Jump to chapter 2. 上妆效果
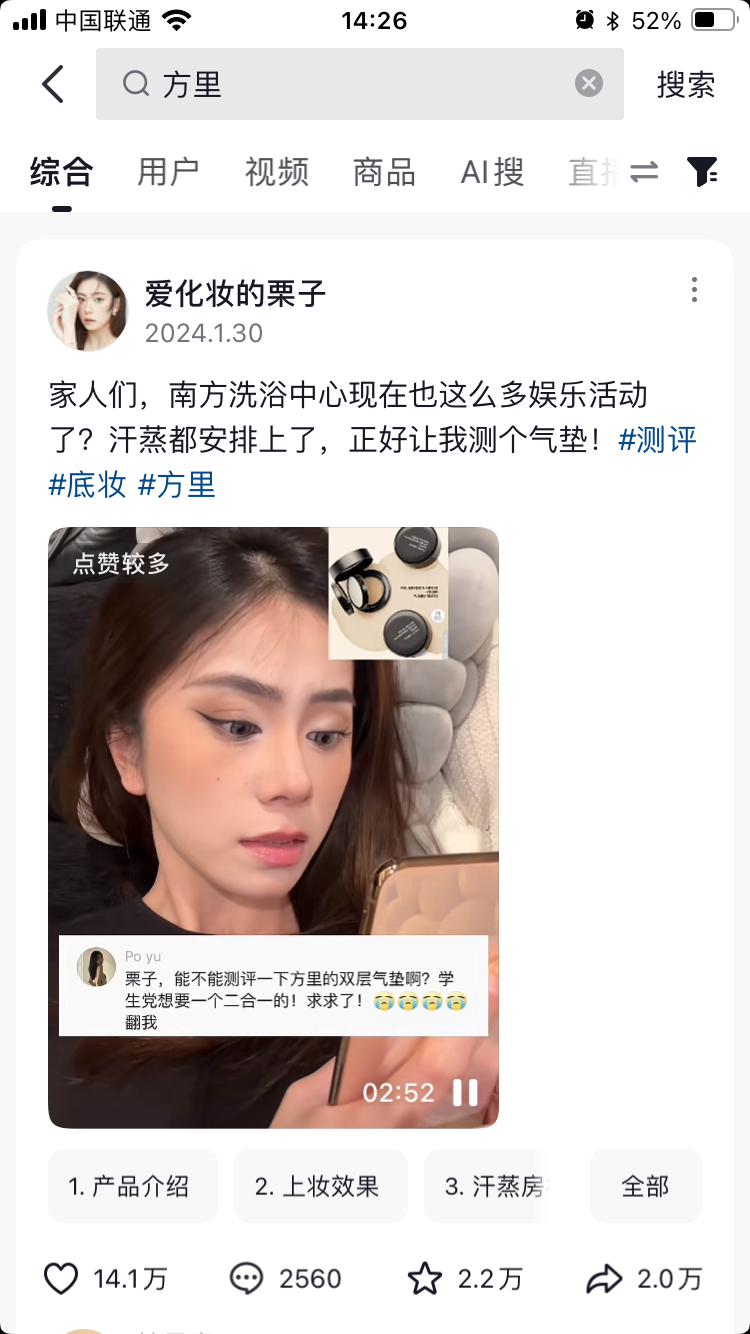Viewport: 750px width, 1334px height. [x=320, y=1186]
